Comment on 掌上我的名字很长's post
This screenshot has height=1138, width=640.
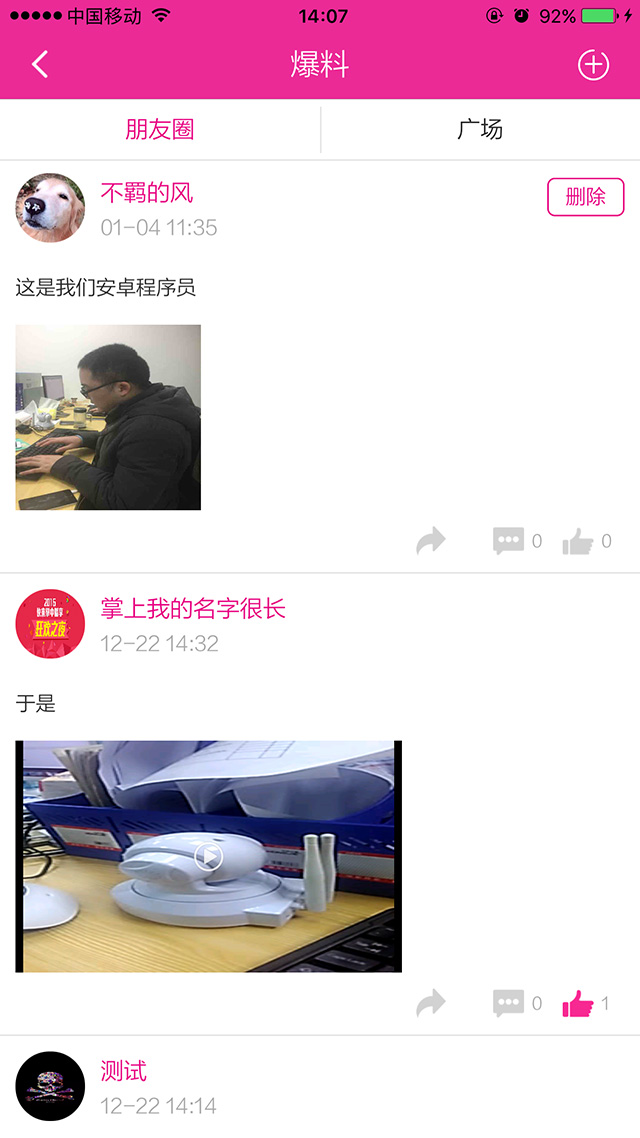pyautogui.click(x=508, y=1003)
